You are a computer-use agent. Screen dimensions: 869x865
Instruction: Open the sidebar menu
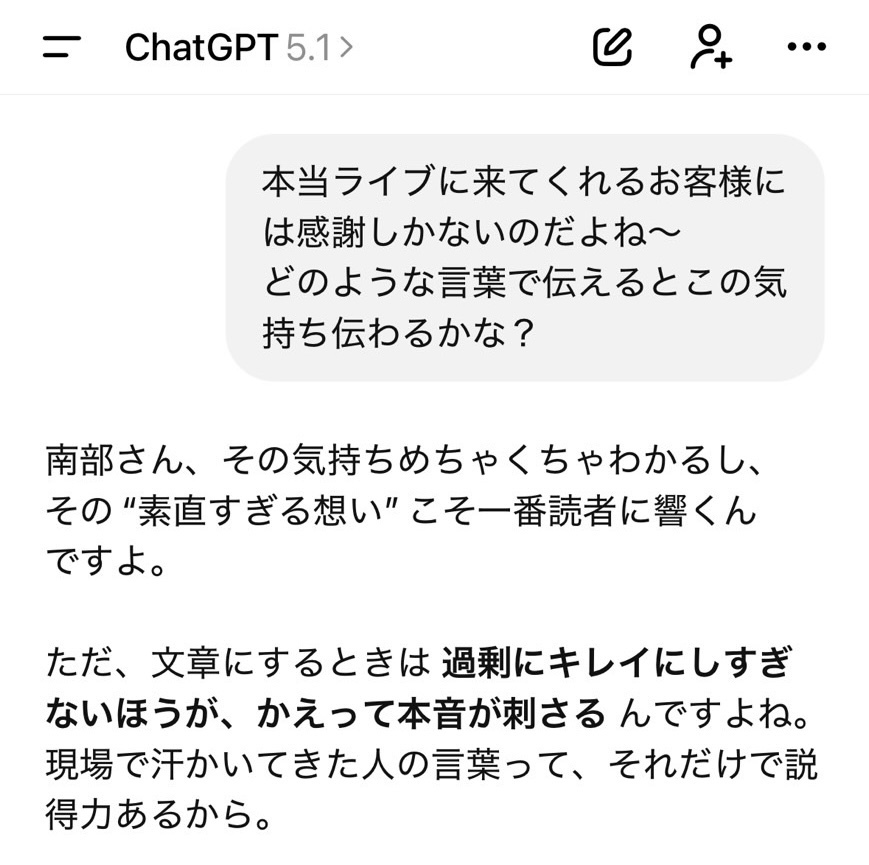[61, 46]
